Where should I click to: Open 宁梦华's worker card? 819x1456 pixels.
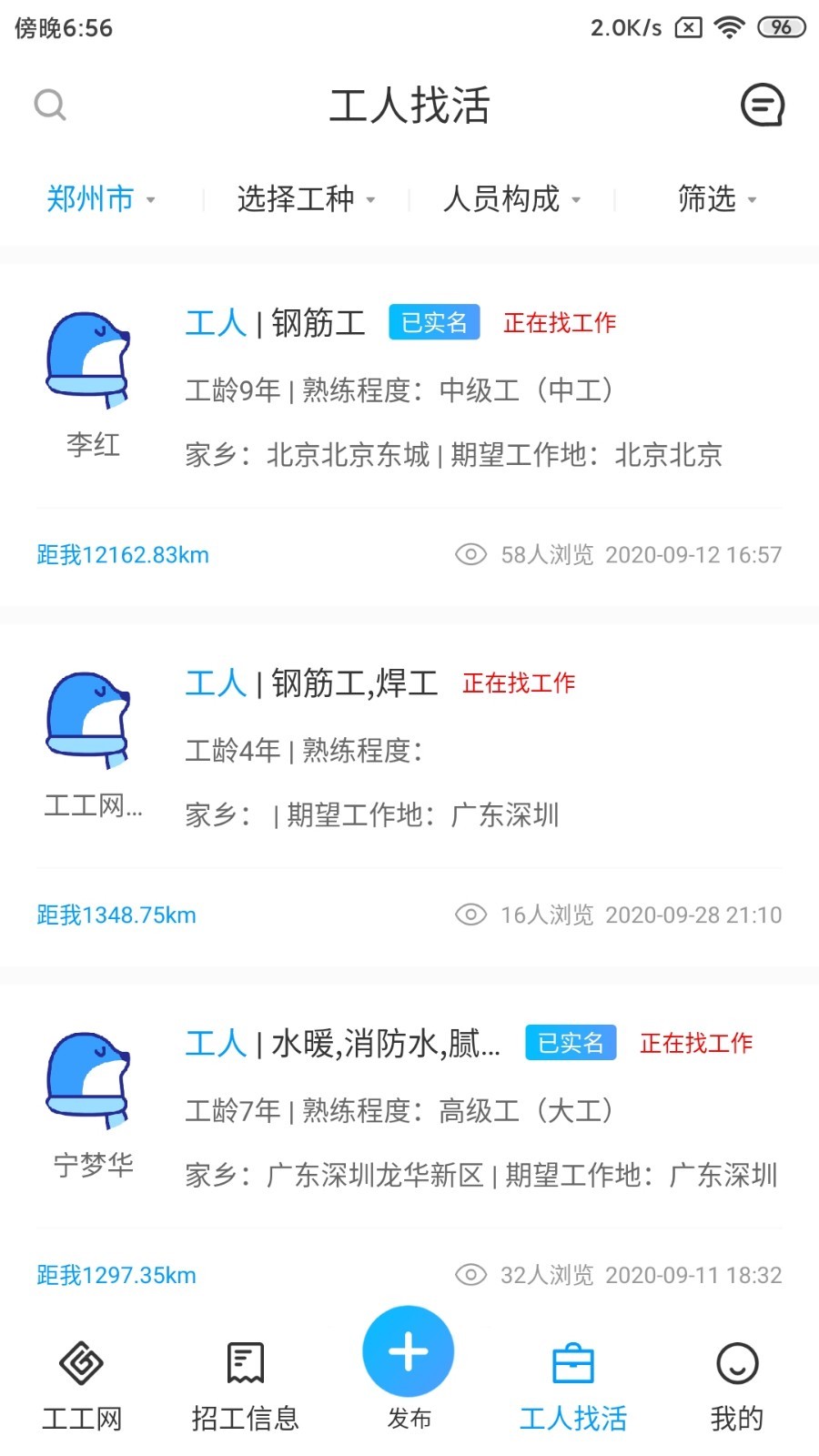(x=409, y=1148)
